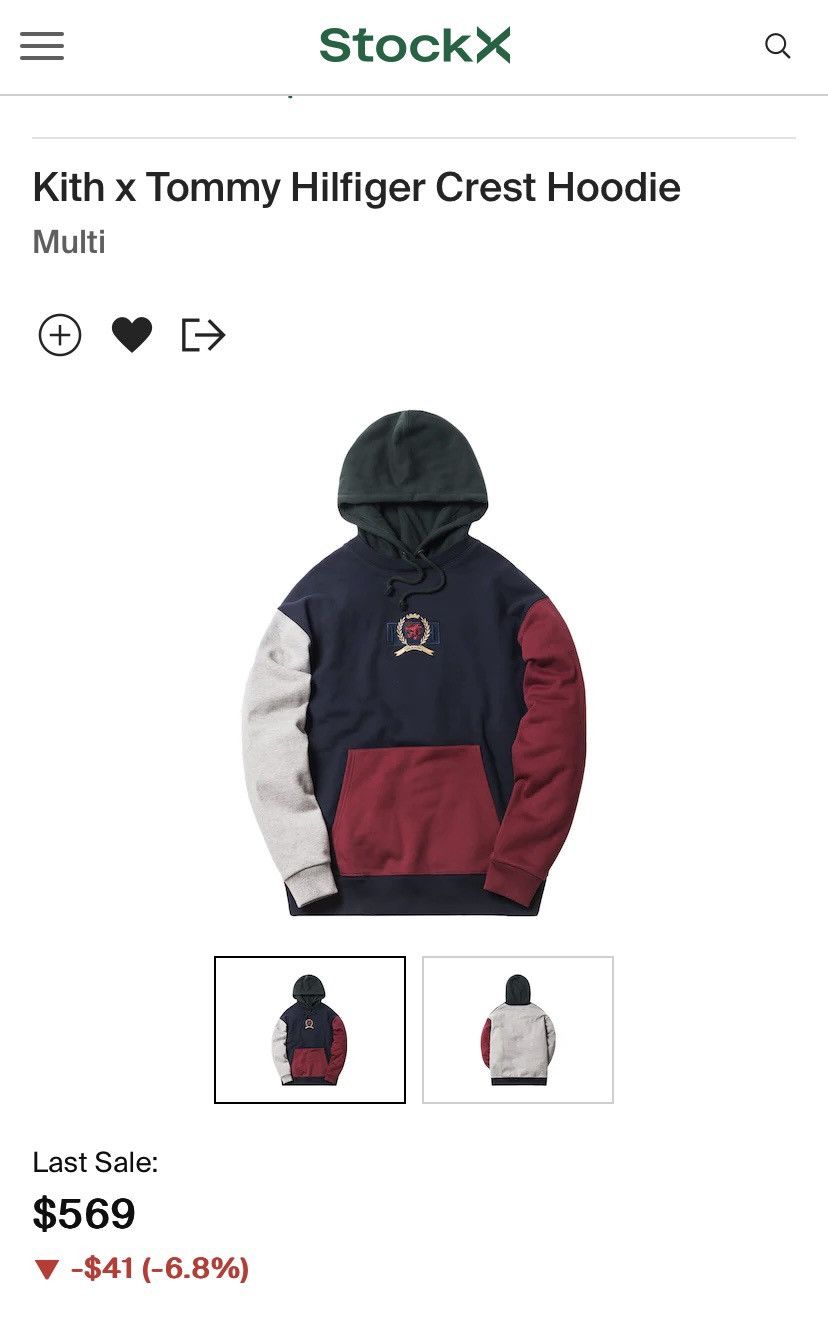Viewport: 828px width, 1326px height.
Task: Open the hamburger menu
Action: (x=42, y=46)
